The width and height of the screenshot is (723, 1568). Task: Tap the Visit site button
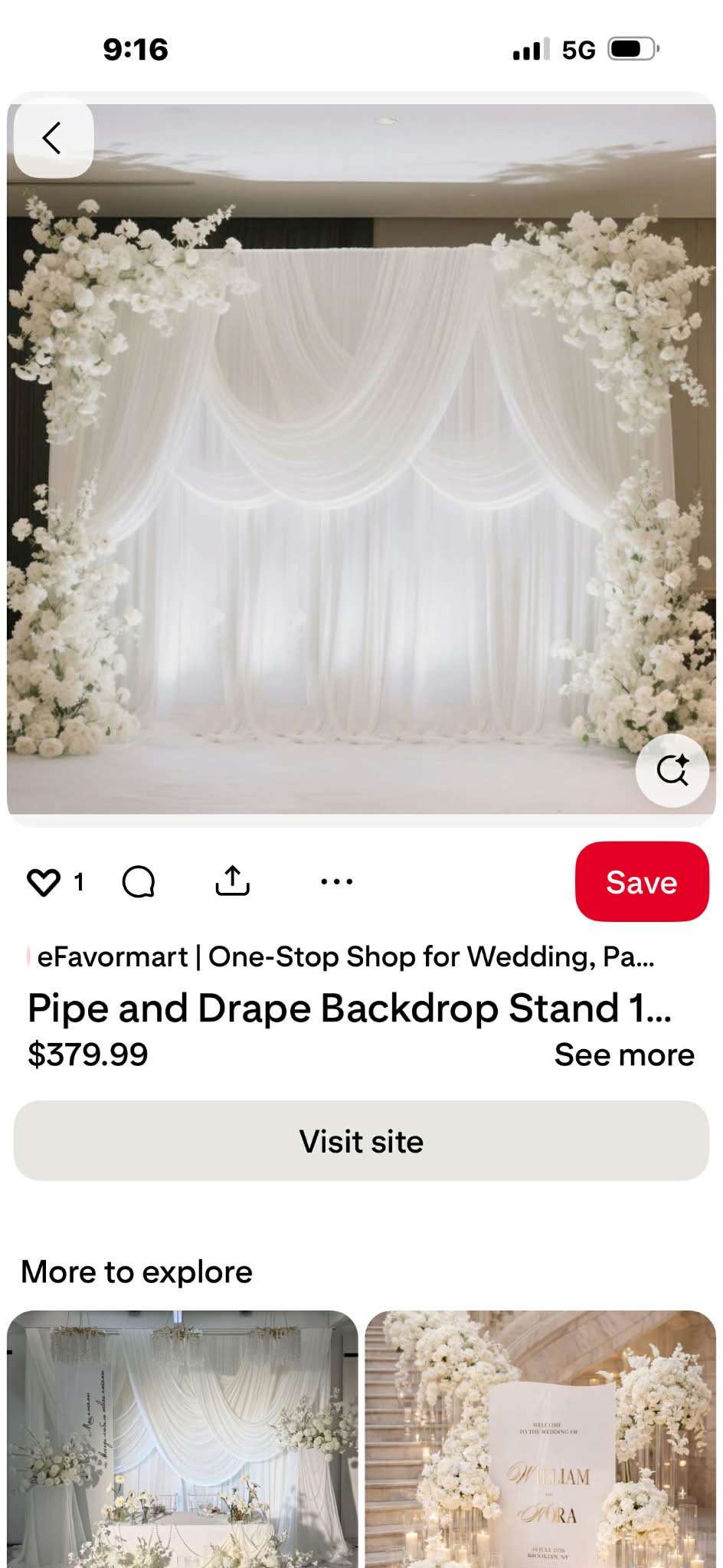[x=361, y=1141]
